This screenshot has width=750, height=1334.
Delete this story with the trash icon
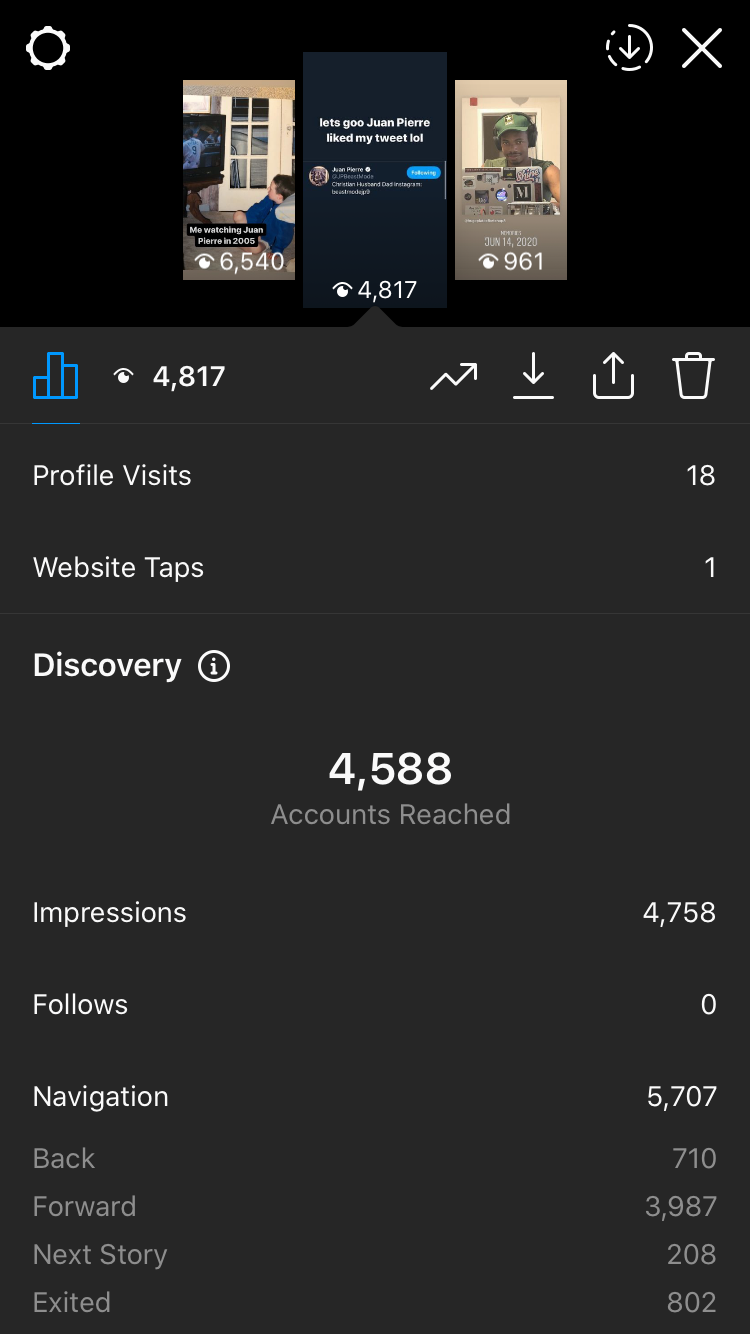tap(693, 376)
